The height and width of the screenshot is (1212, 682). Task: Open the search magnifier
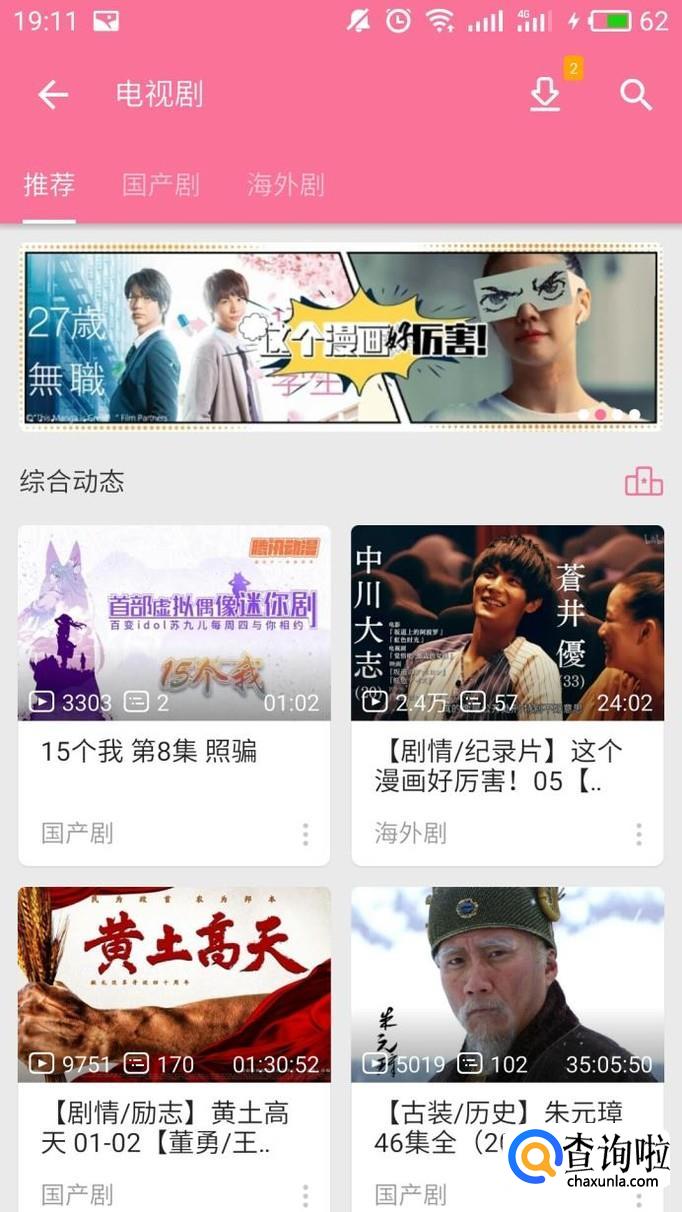(635, 95)
